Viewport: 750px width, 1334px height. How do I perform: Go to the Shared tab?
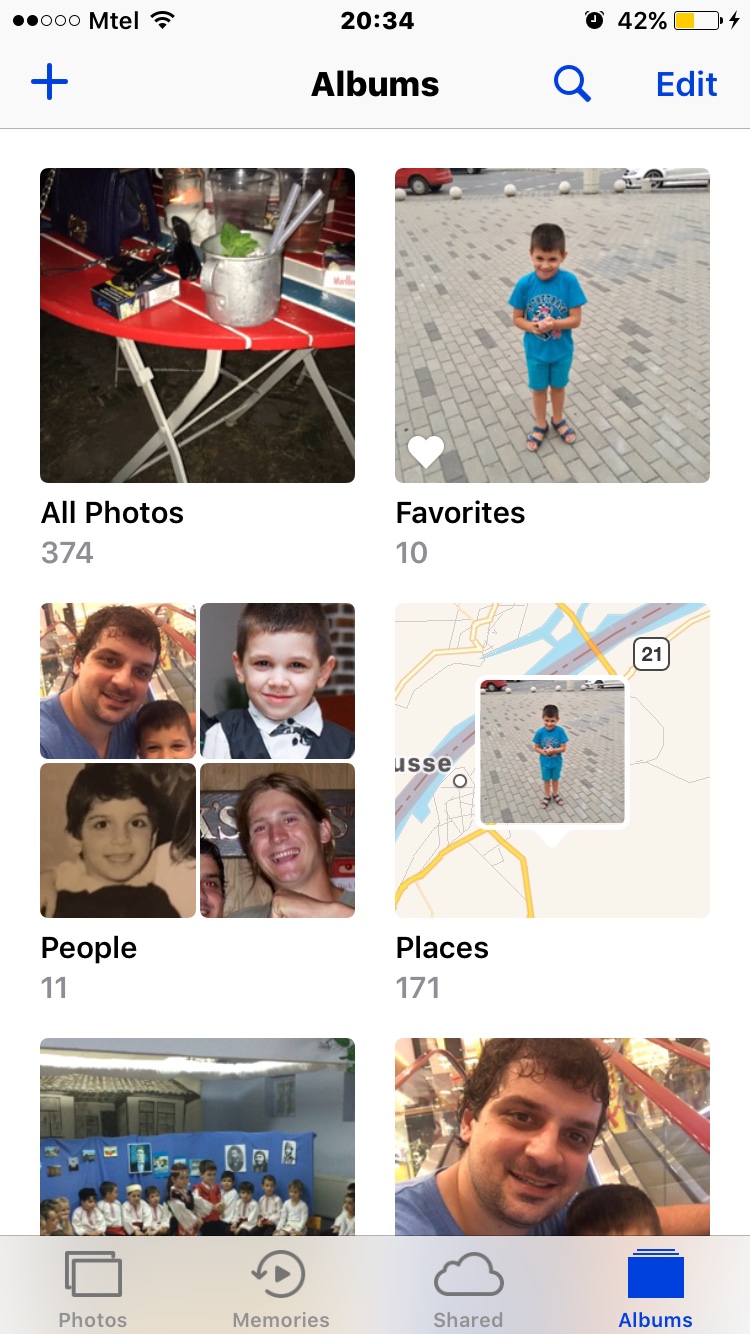(468, 1288)
